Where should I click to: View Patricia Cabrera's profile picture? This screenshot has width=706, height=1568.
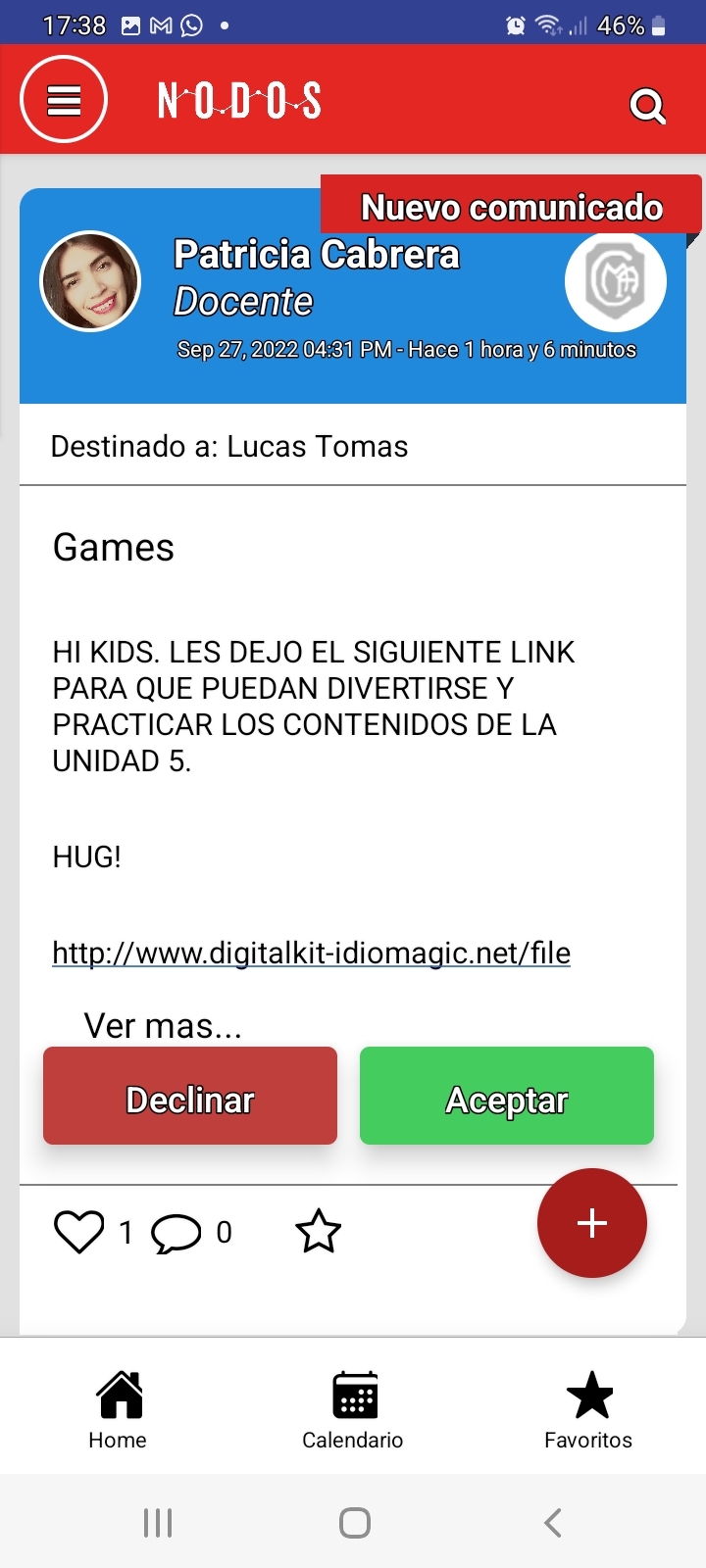tap(90, 281)
